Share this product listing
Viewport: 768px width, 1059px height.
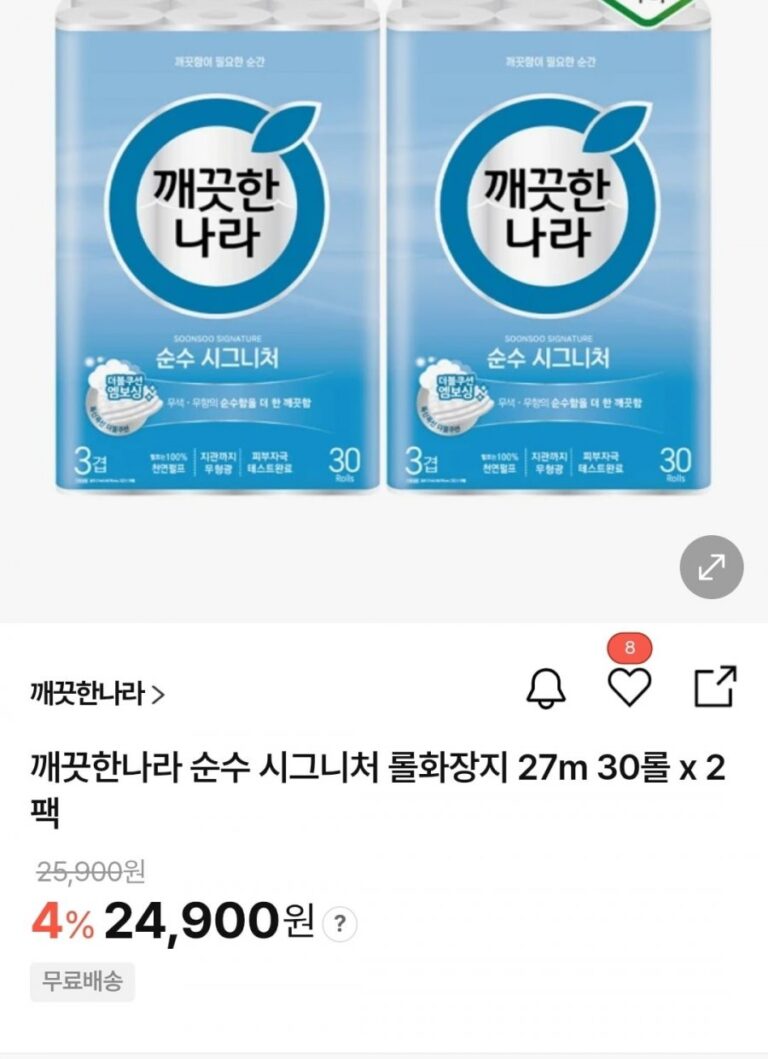coord(715,686)
